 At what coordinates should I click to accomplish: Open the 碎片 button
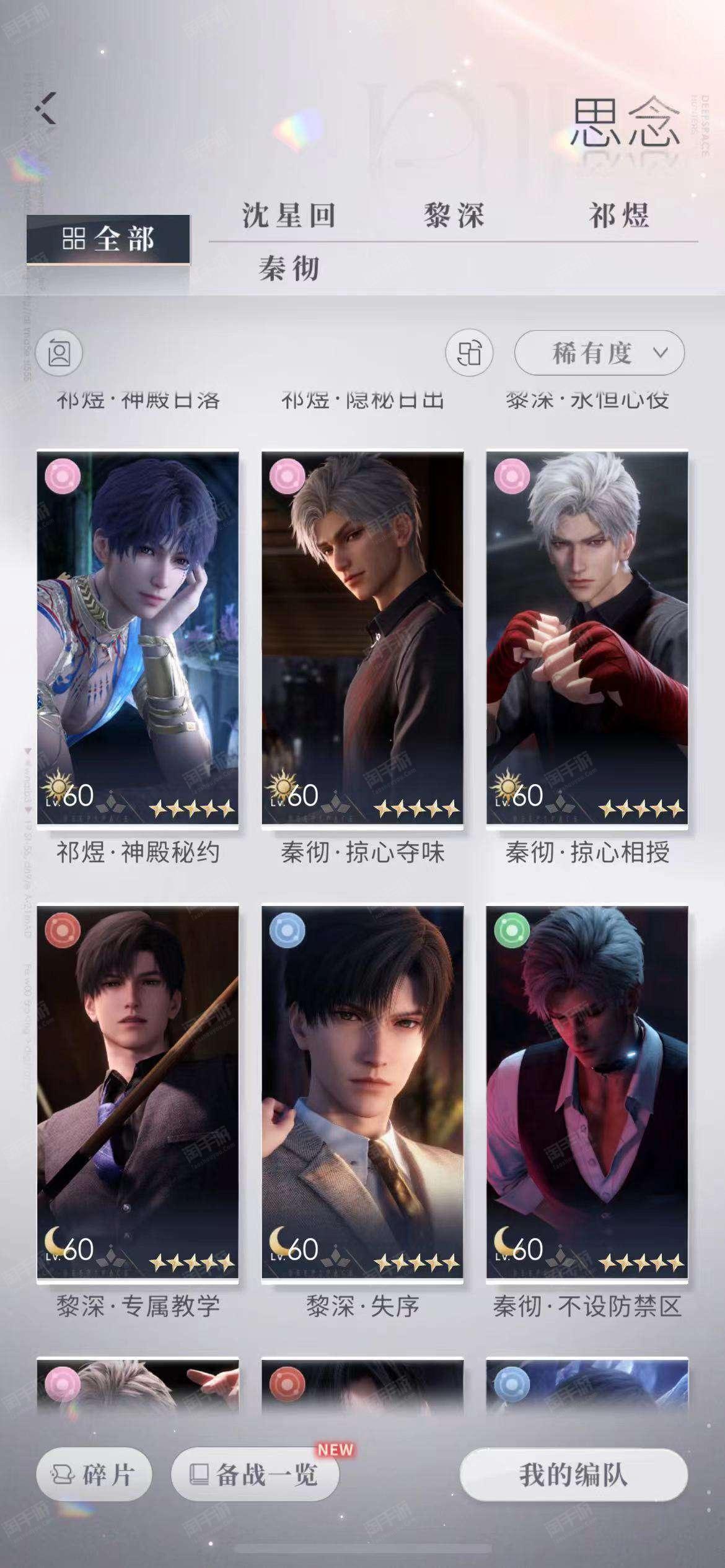[x=94, y=1474]
